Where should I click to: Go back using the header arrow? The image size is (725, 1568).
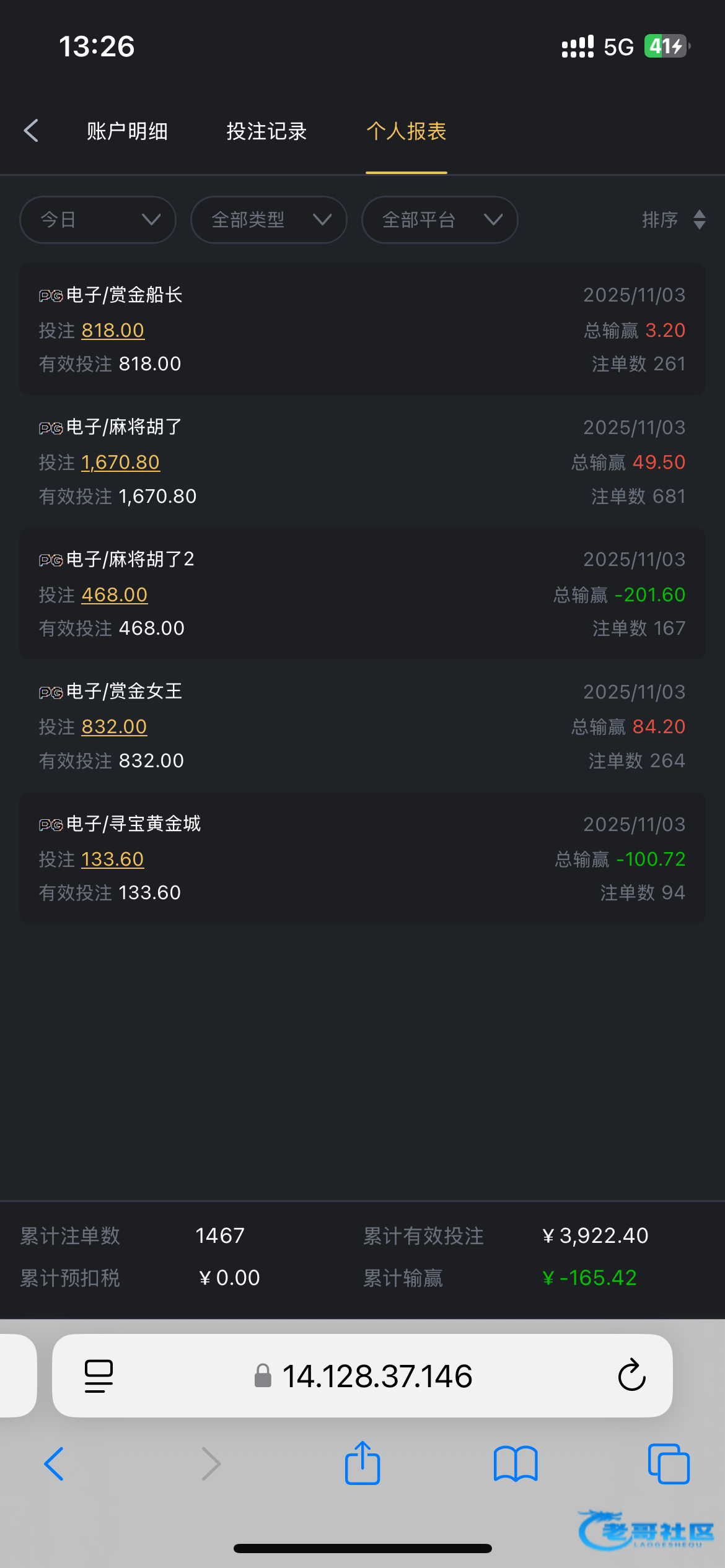(31, 131)
